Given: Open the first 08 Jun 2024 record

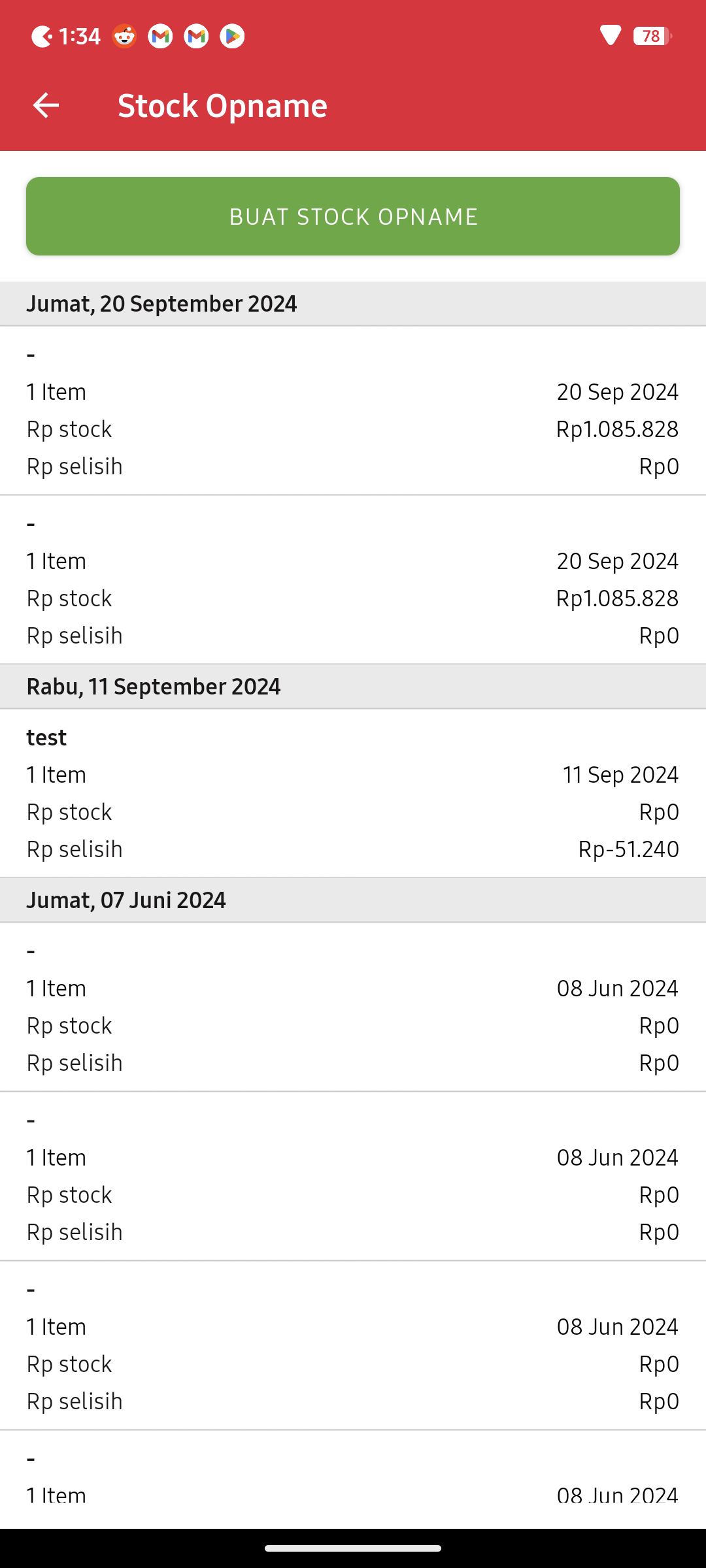Looking at the screenshot, I should click(x=353, y=1006).
